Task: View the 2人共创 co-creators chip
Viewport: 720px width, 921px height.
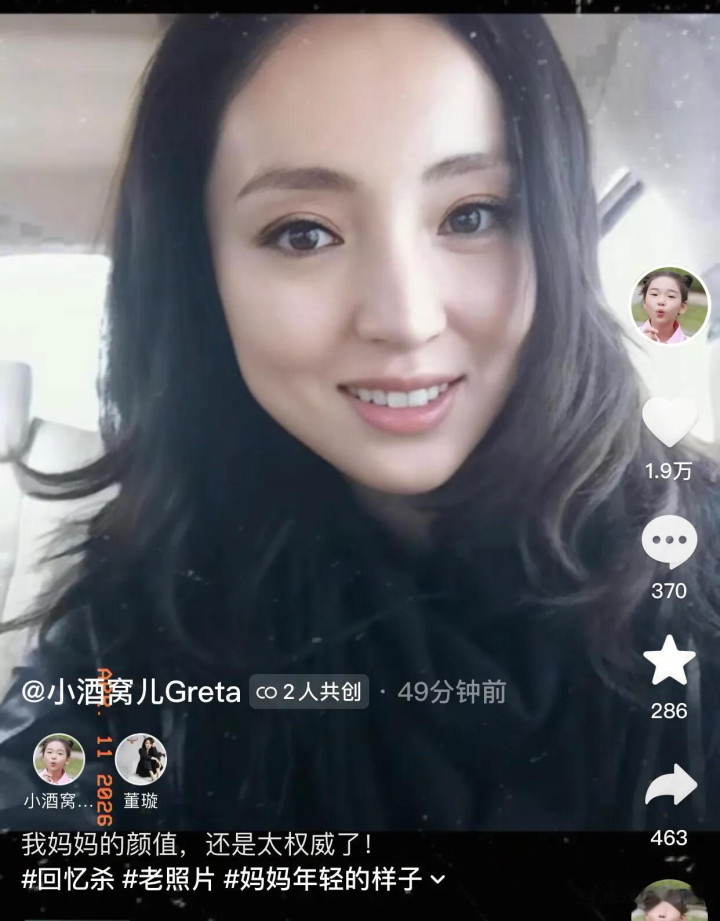Action: [x=309, y=691]
